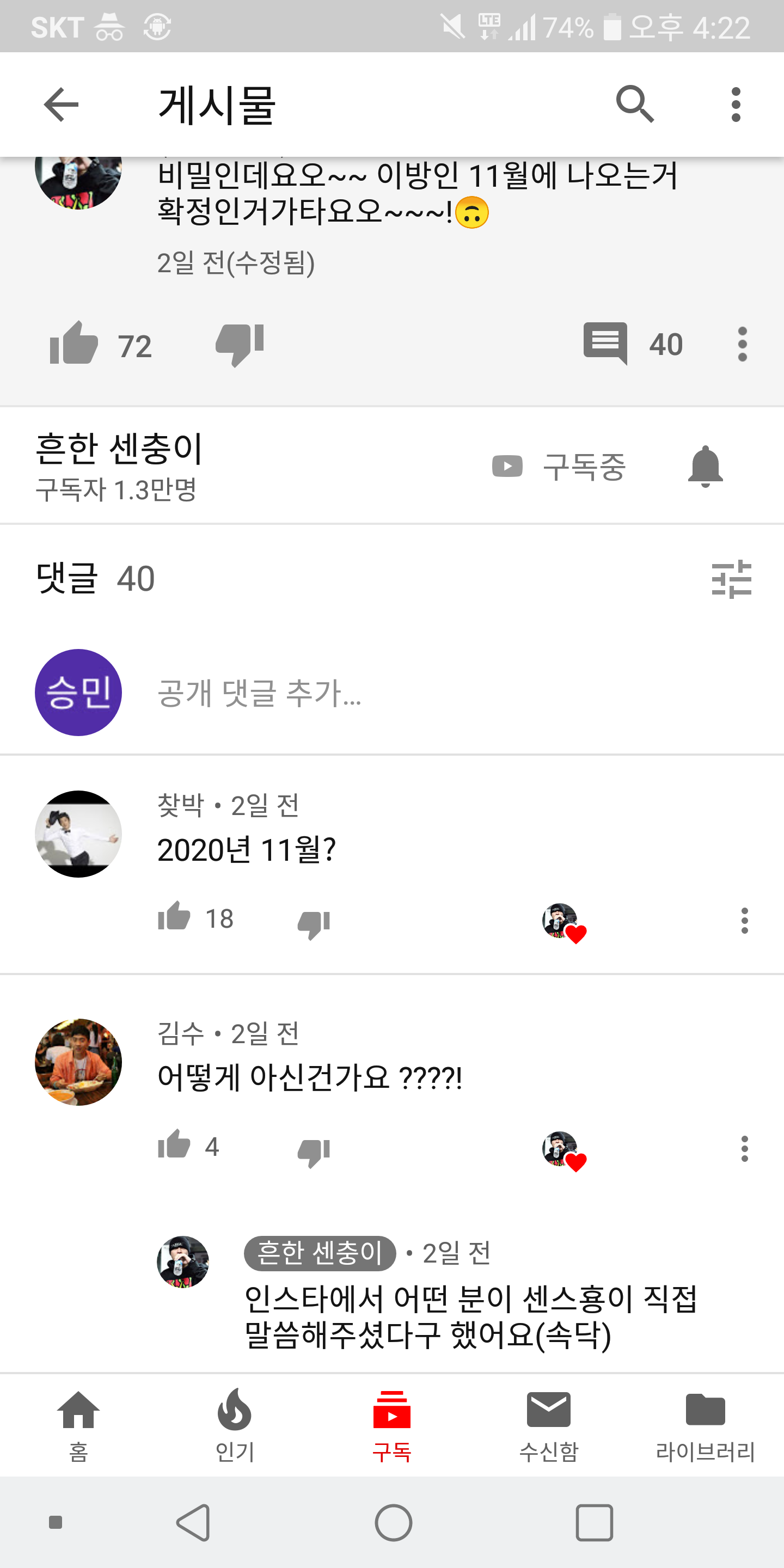This screenshot has width=784, height=1568.
Task: Like 김수's comment
Action: pyautogui.click(x=175, y=1145)
